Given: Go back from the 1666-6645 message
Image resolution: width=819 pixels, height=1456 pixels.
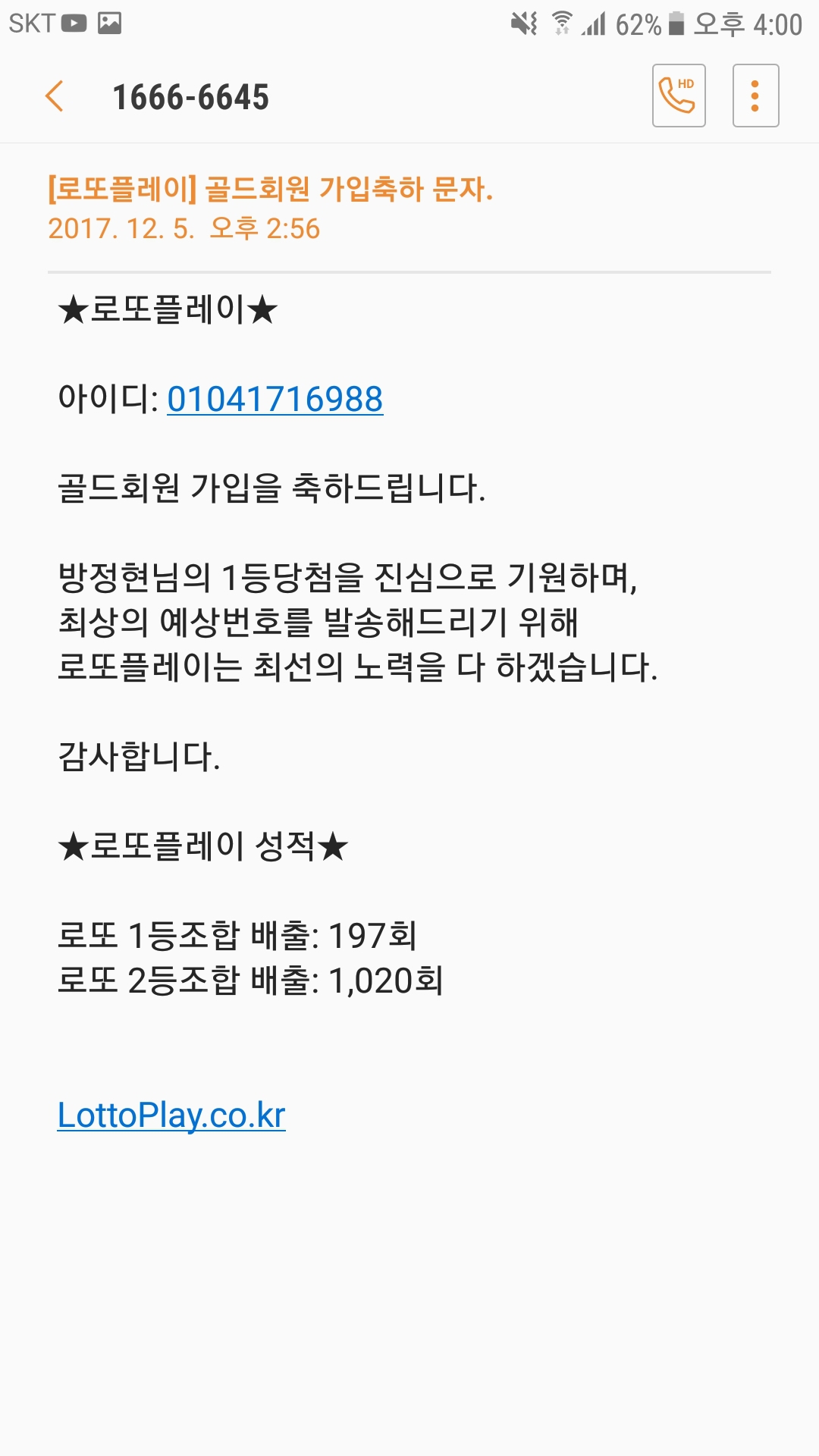Looking at the screenshot, I should click(x=55, y=96).
